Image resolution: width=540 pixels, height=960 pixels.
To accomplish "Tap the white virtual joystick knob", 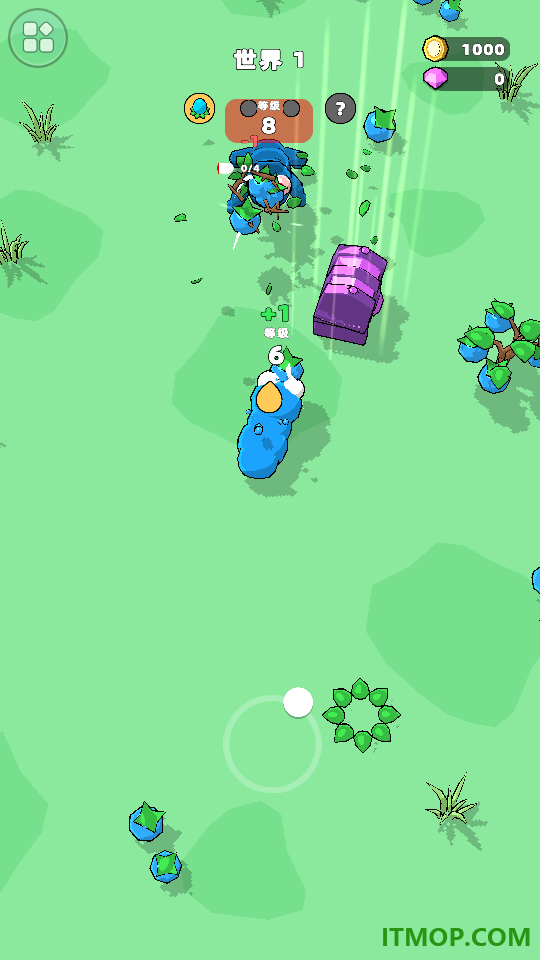I will pyautogui.click(x=298, y=702).
